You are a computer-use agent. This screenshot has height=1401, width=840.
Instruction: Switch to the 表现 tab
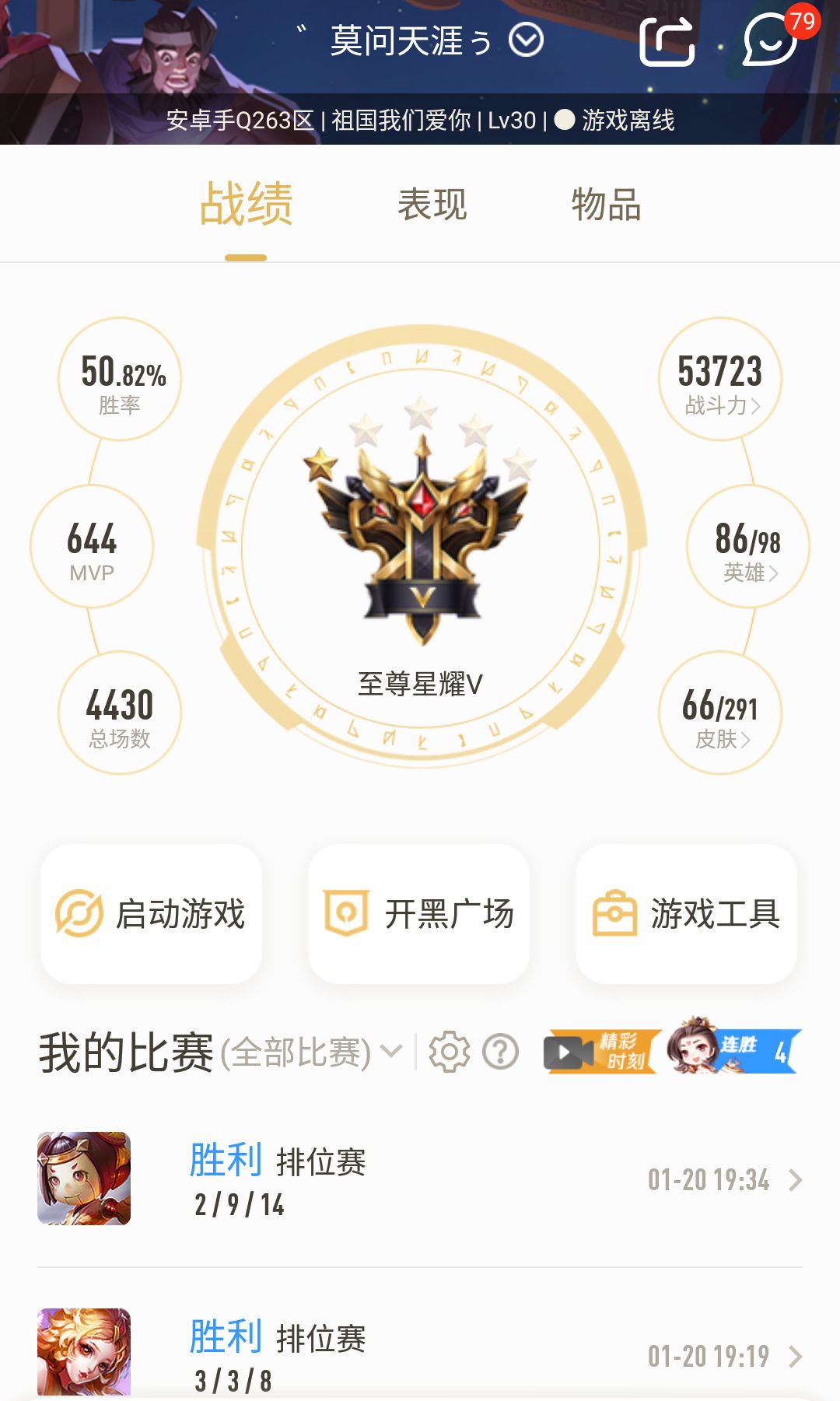click(432, 205)
